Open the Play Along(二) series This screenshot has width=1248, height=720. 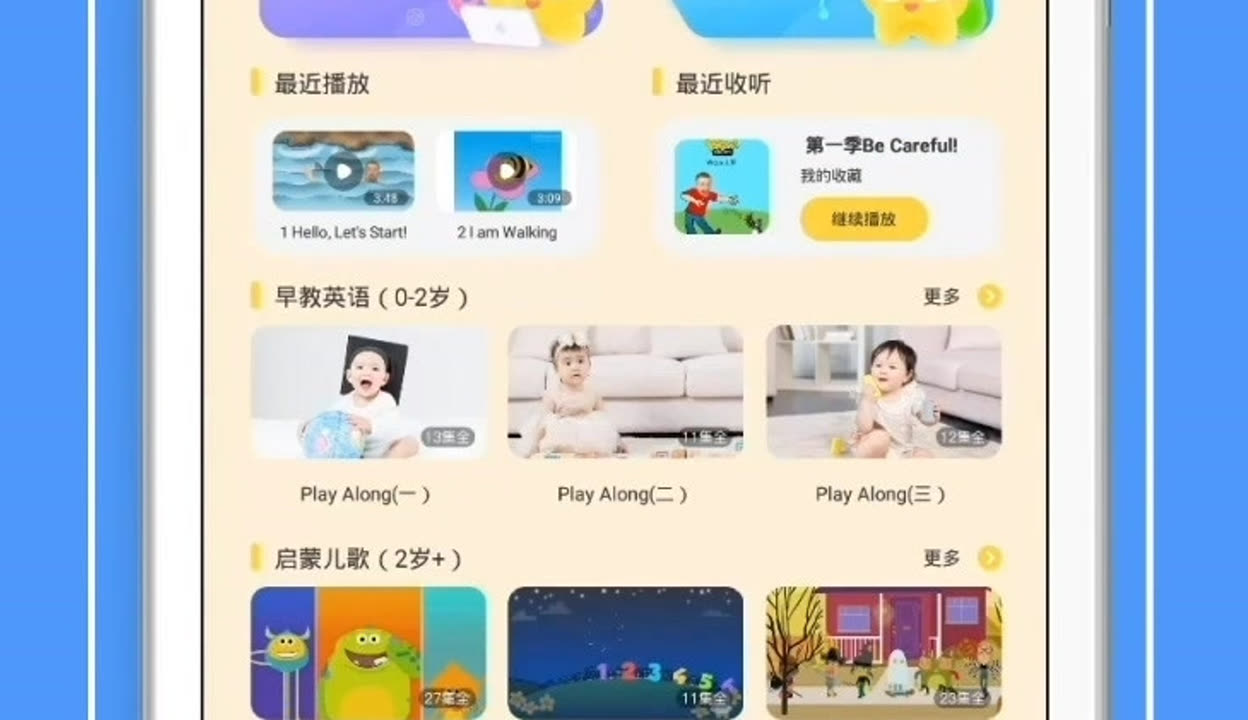click(625, 392)
